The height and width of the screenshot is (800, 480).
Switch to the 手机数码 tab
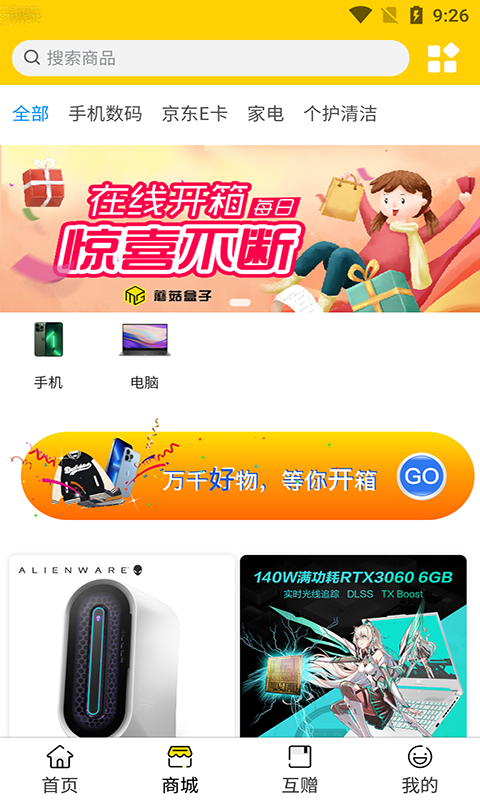(105, 113)
